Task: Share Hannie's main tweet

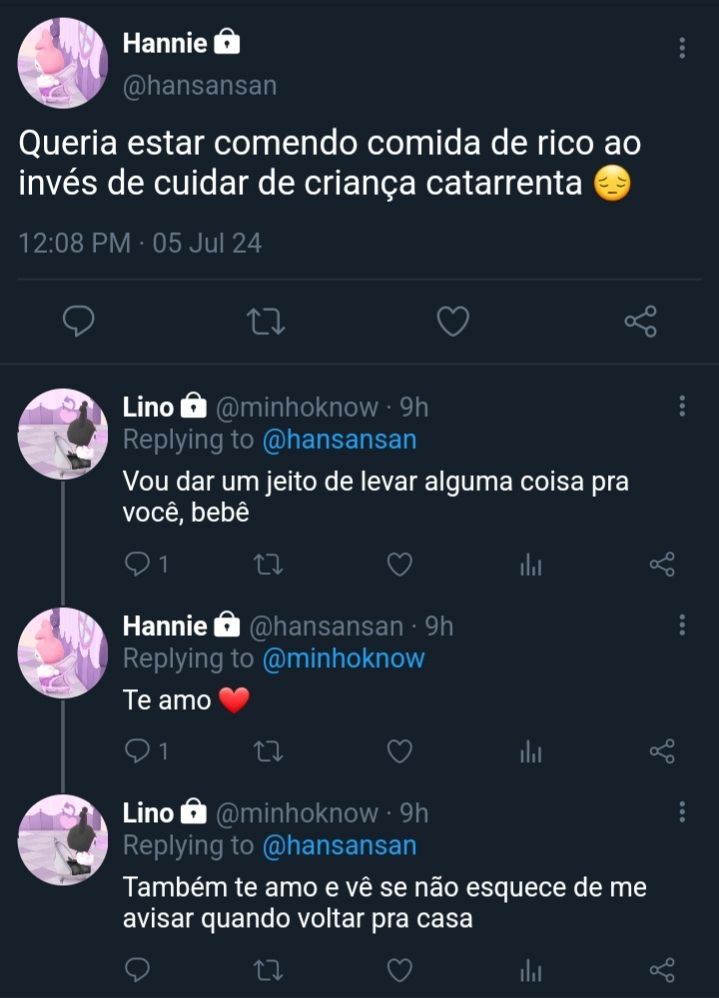Action: pos(640,321)
